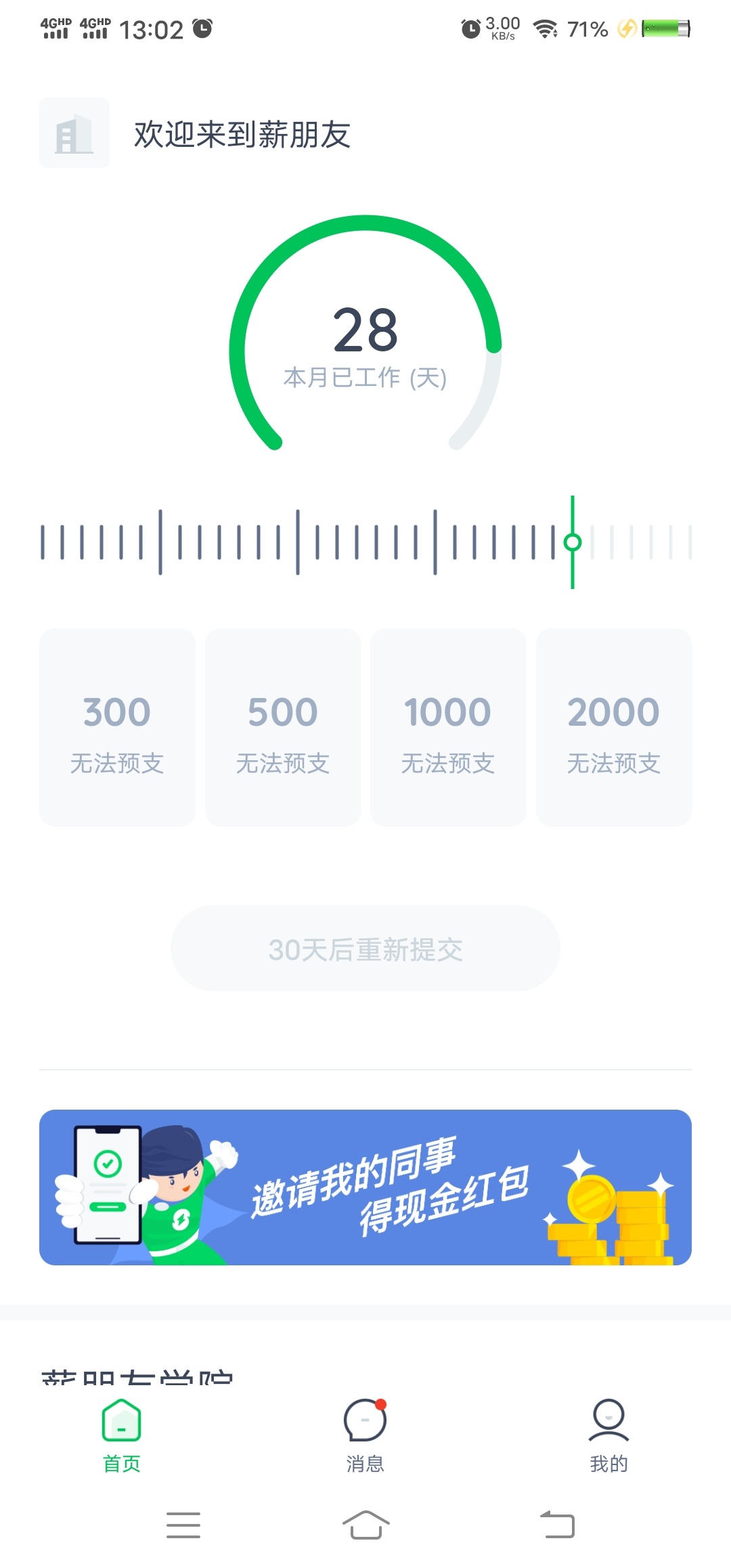The height and width of the screenshot is (1568, 731).
Task: Open recent apps from the navigation bar
Action: point(183,1525)
